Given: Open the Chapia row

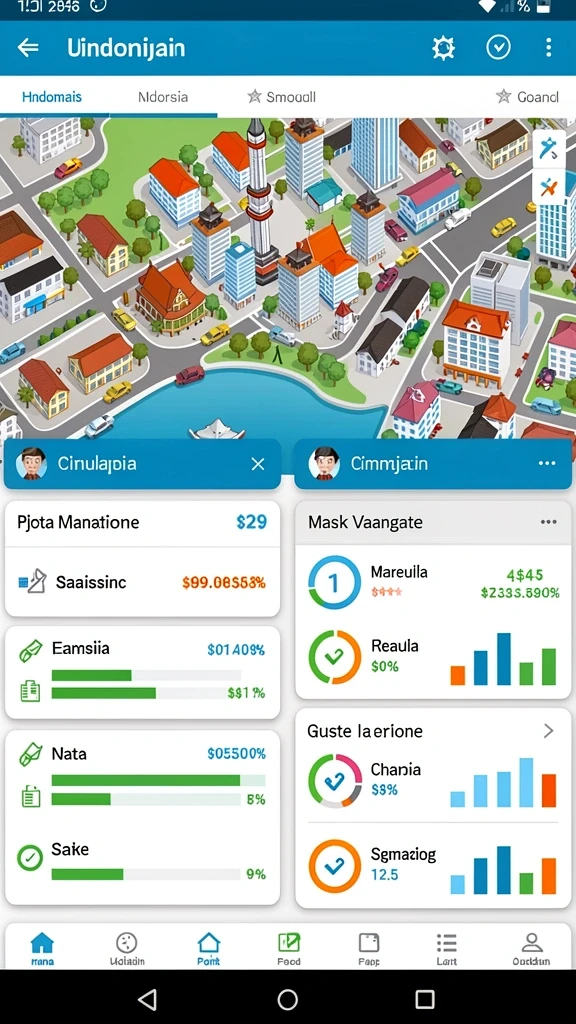Looking at the screenshot, I should 433,782.
